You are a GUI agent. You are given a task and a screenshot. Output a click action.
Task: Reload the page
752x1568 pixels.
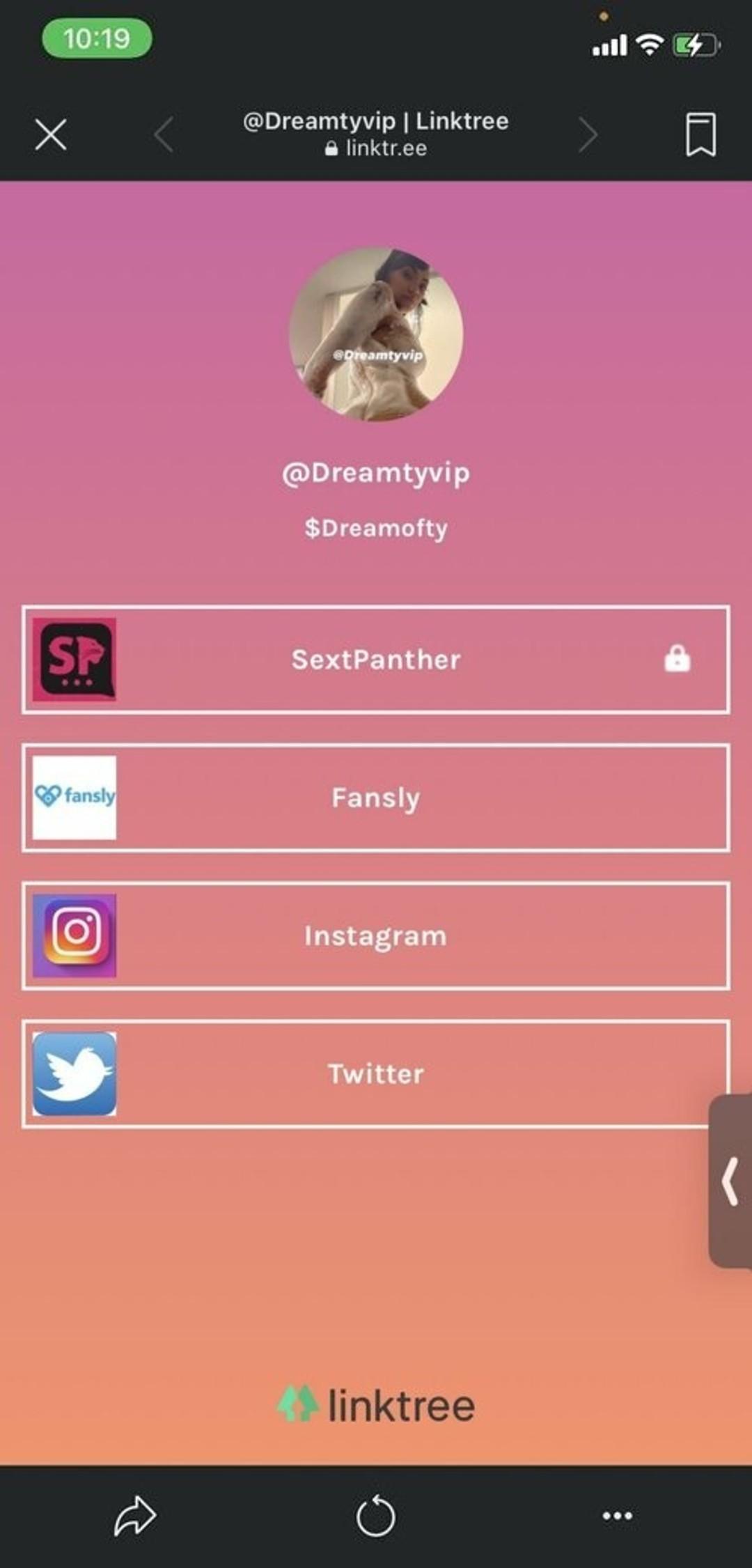point(376,1516)
